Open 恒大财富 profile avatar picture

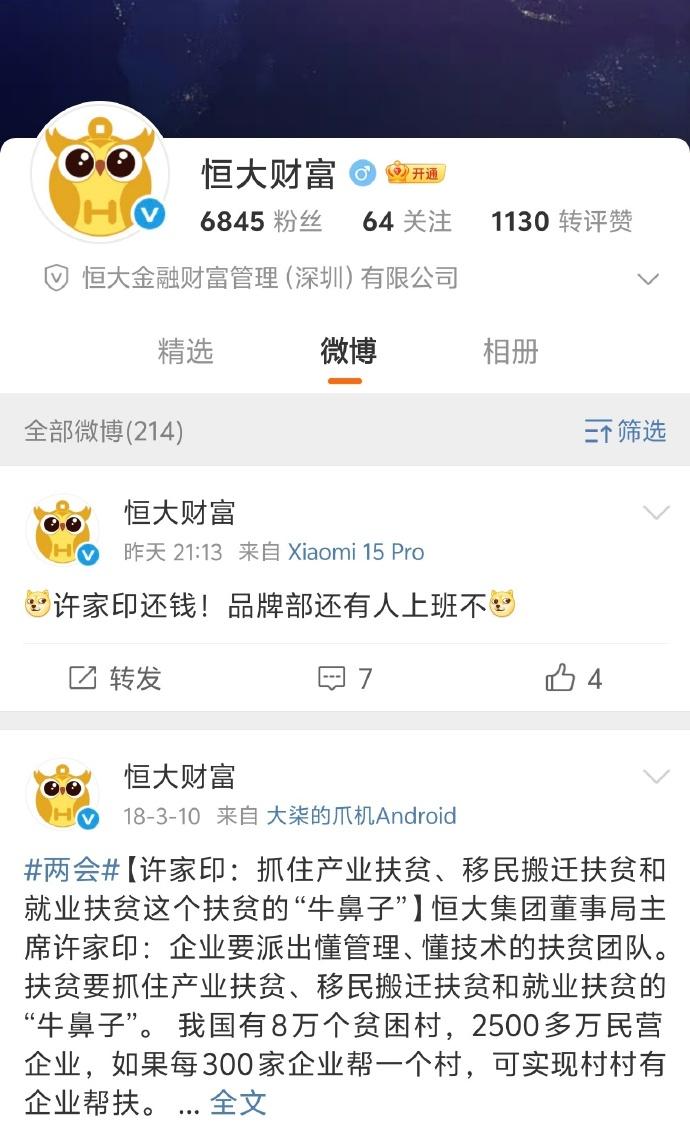click(x=100, y=173)
